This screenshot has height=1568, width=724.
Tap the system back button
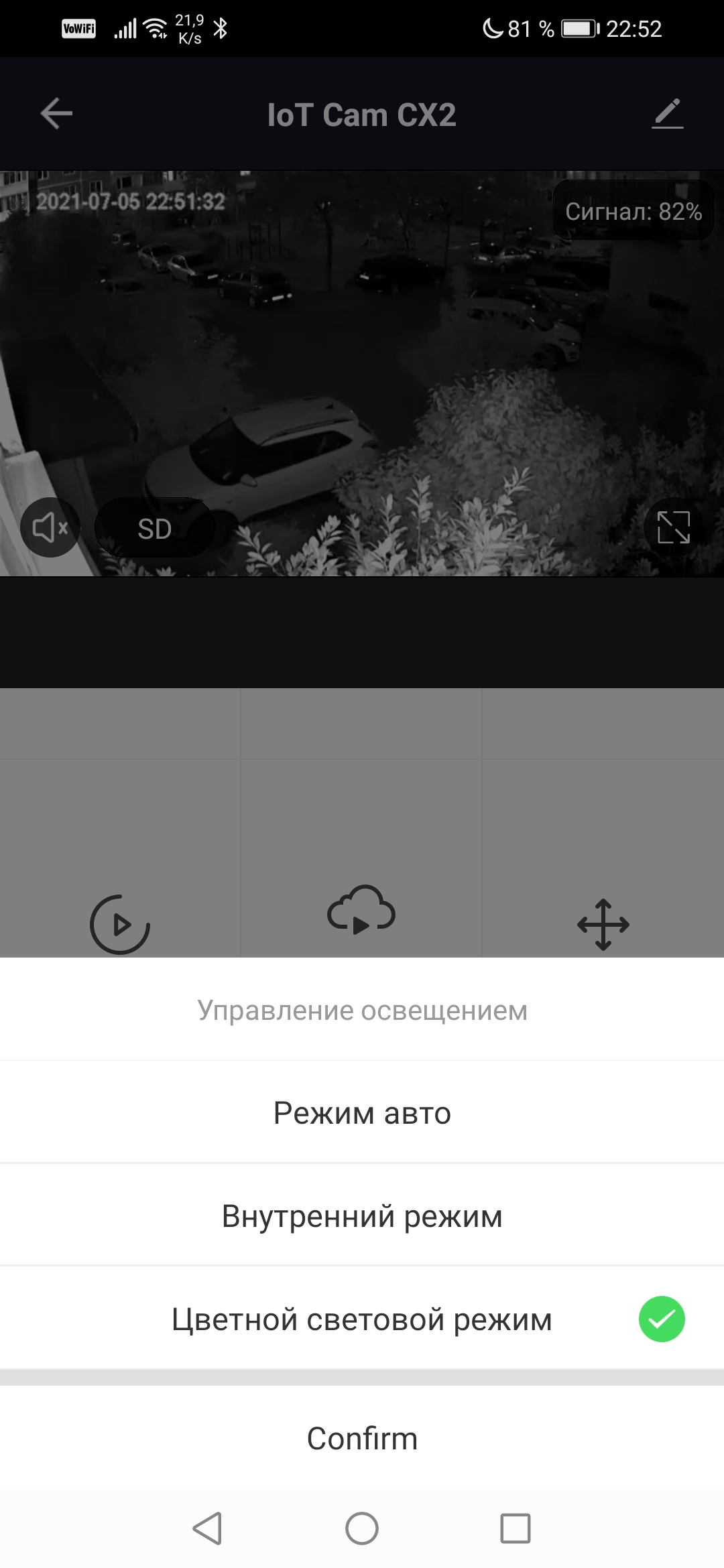pyautogui.click(x=207, y=1528)
